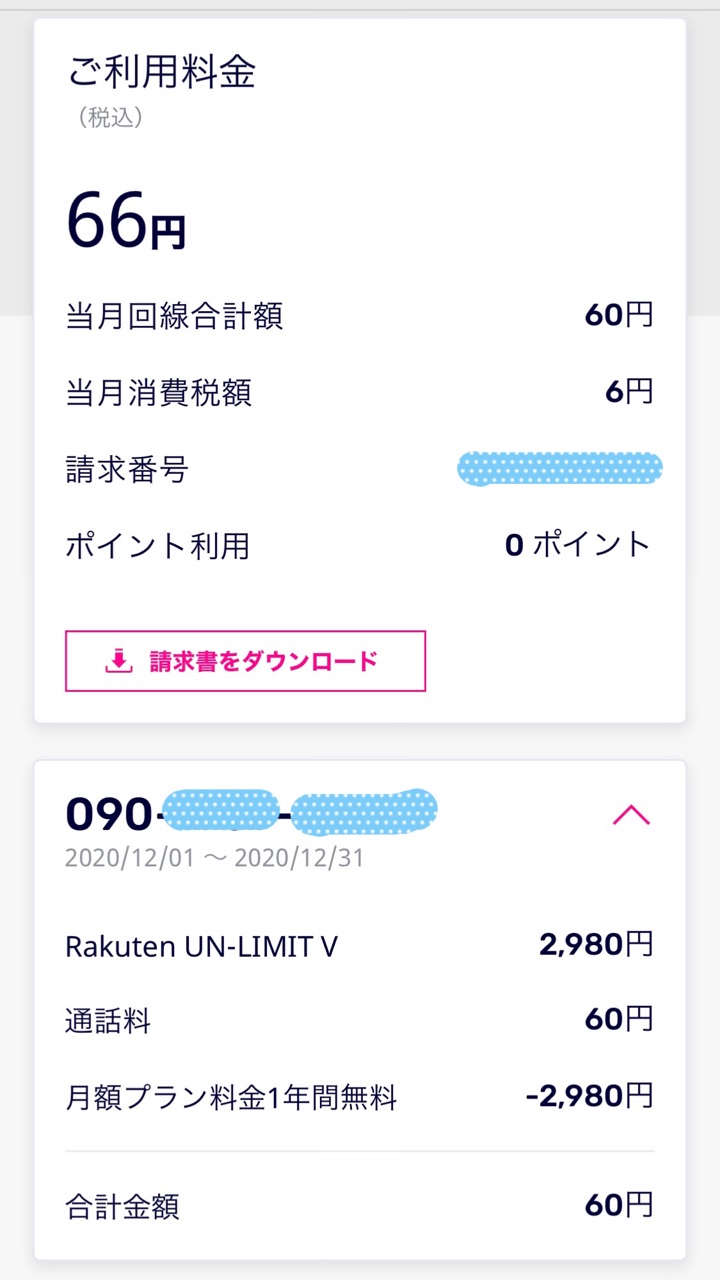Collapse the 090 phone line details
The height and width of the screenshot is (1280, 720).
click(631, 815)
